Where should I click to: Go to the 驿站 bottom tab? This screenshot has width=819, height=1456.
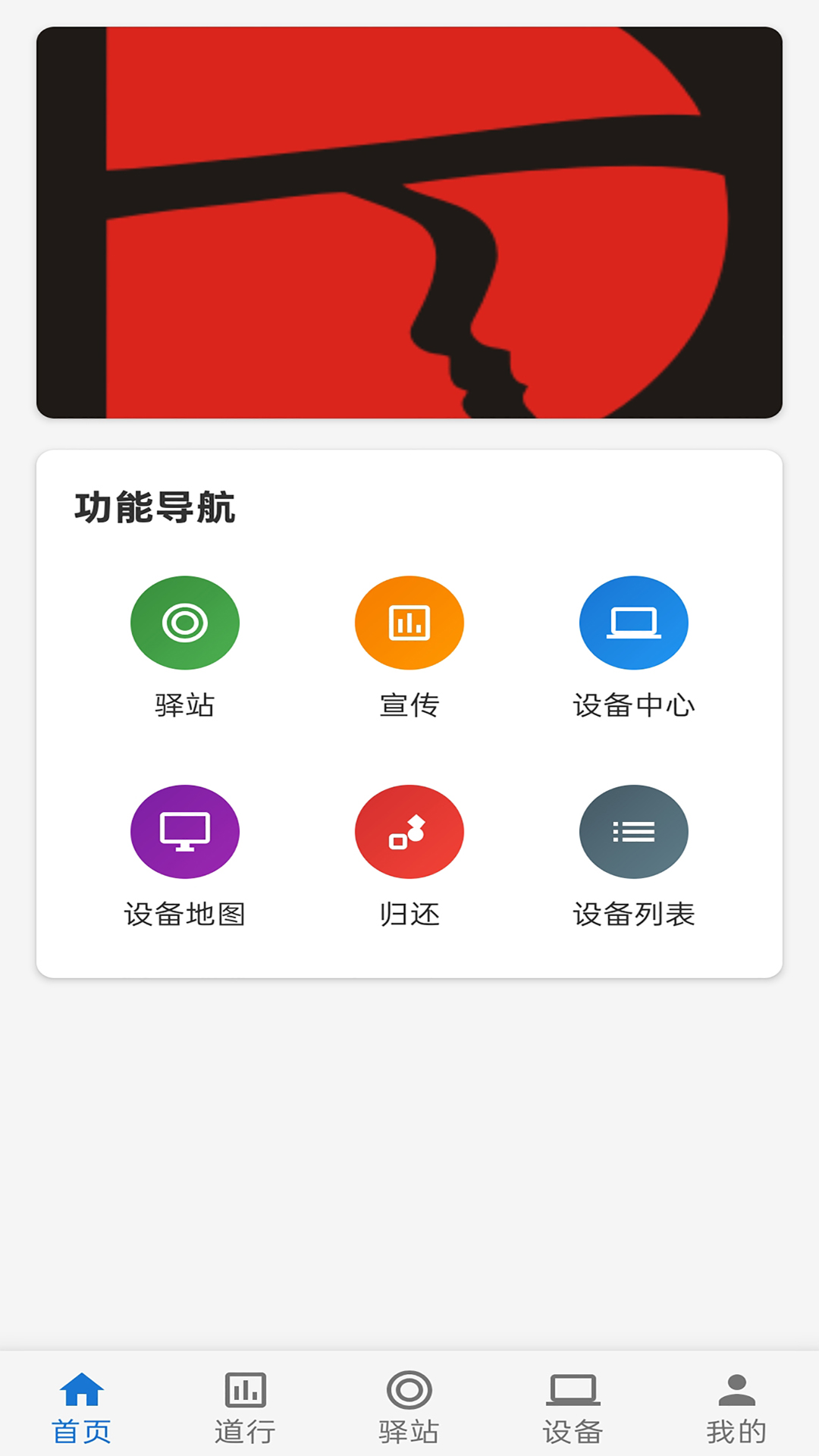pyautogui.click(x=409, y=1407)
